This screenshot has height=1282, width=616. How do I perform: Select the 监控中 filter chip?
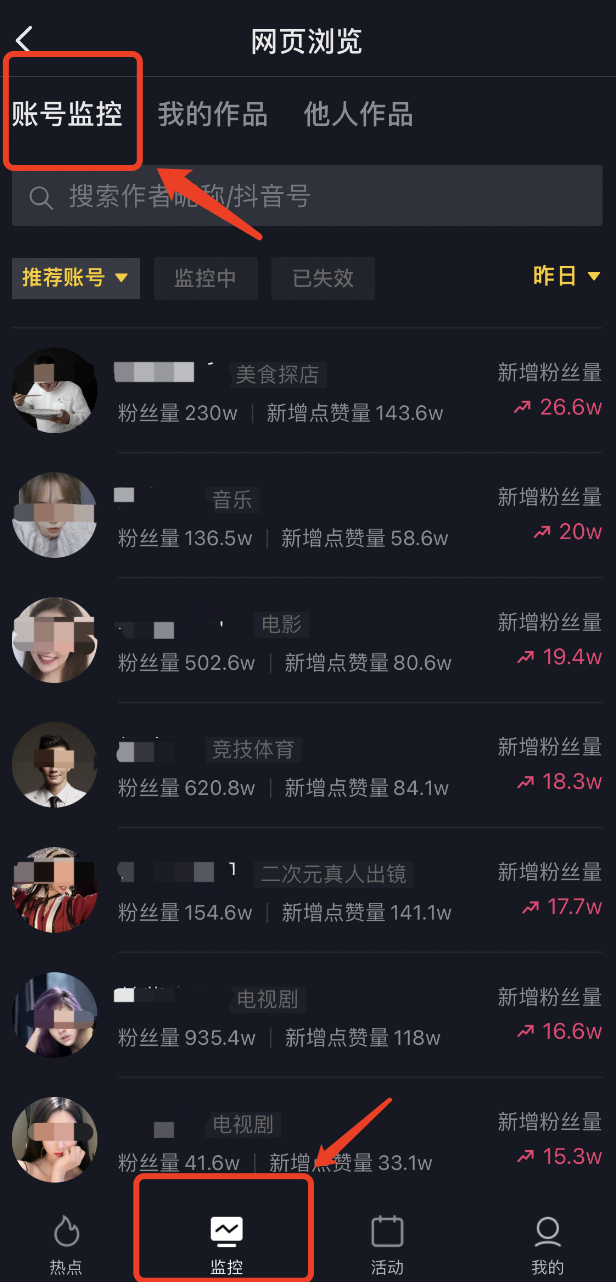coord(205,278)
